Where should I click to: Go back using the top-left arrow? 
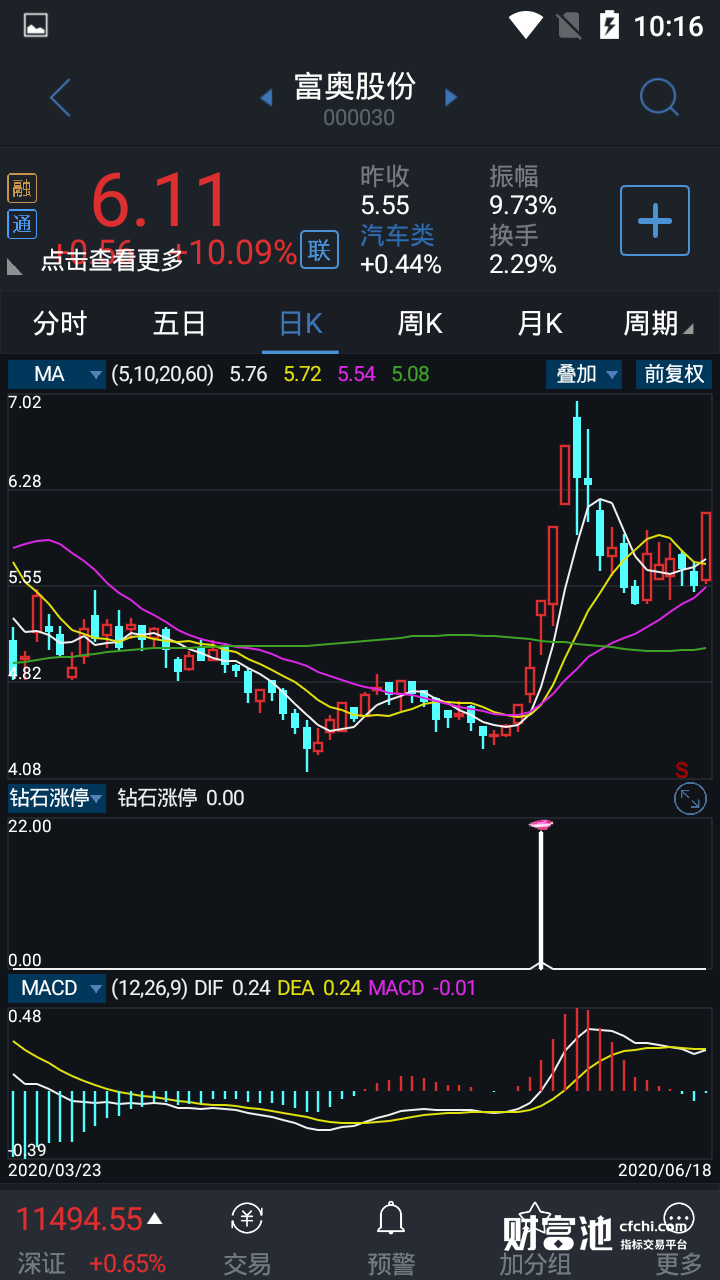click(60, 98)
